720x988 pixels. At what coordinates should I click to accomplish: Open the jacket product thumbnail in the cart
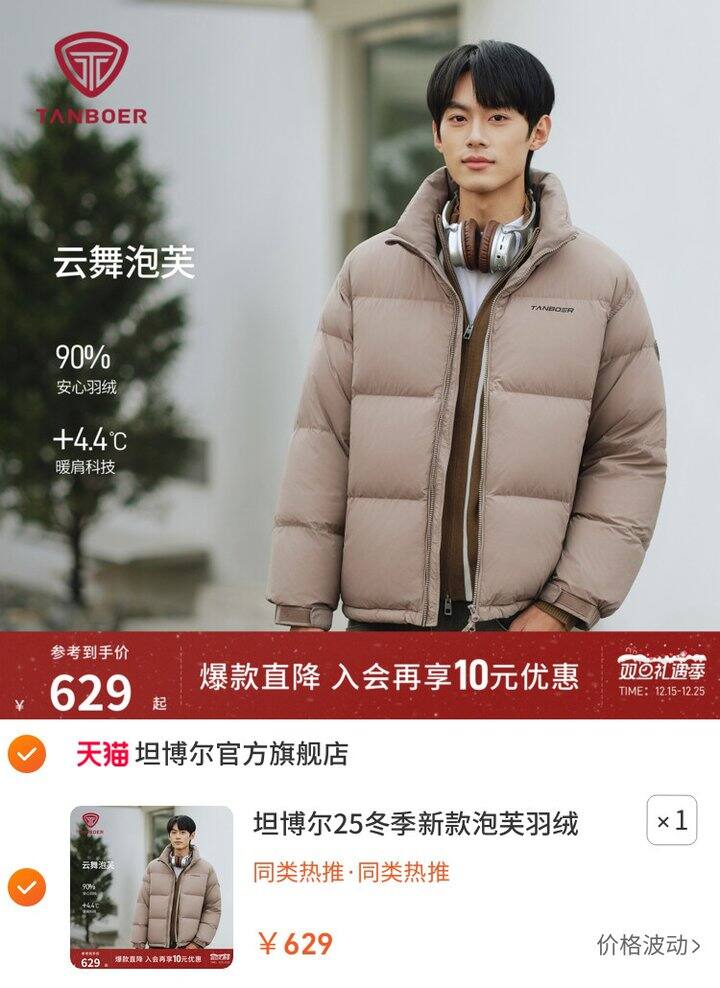click(x=151, y=888)
